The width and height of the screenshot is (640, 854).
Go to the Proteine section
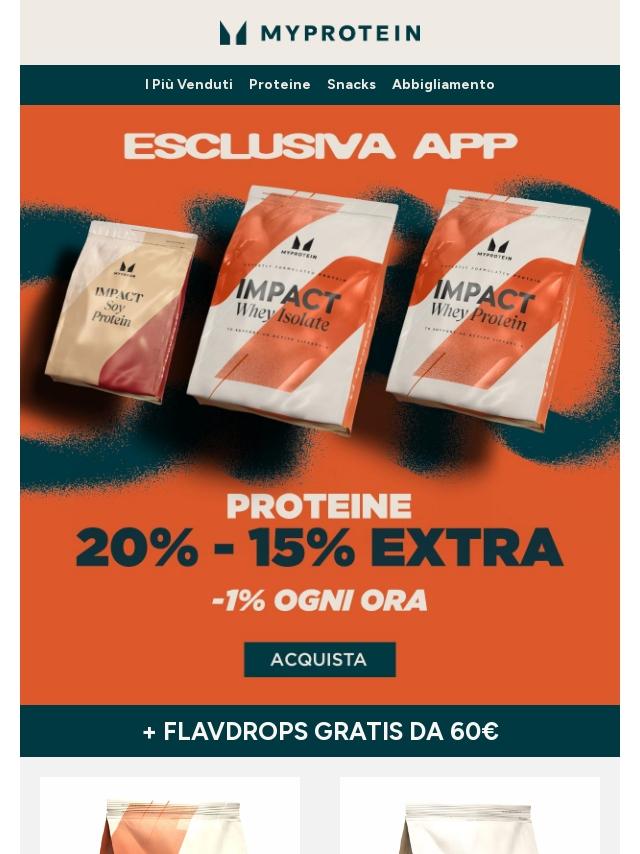pyautogui.click(x=280, y=85)
